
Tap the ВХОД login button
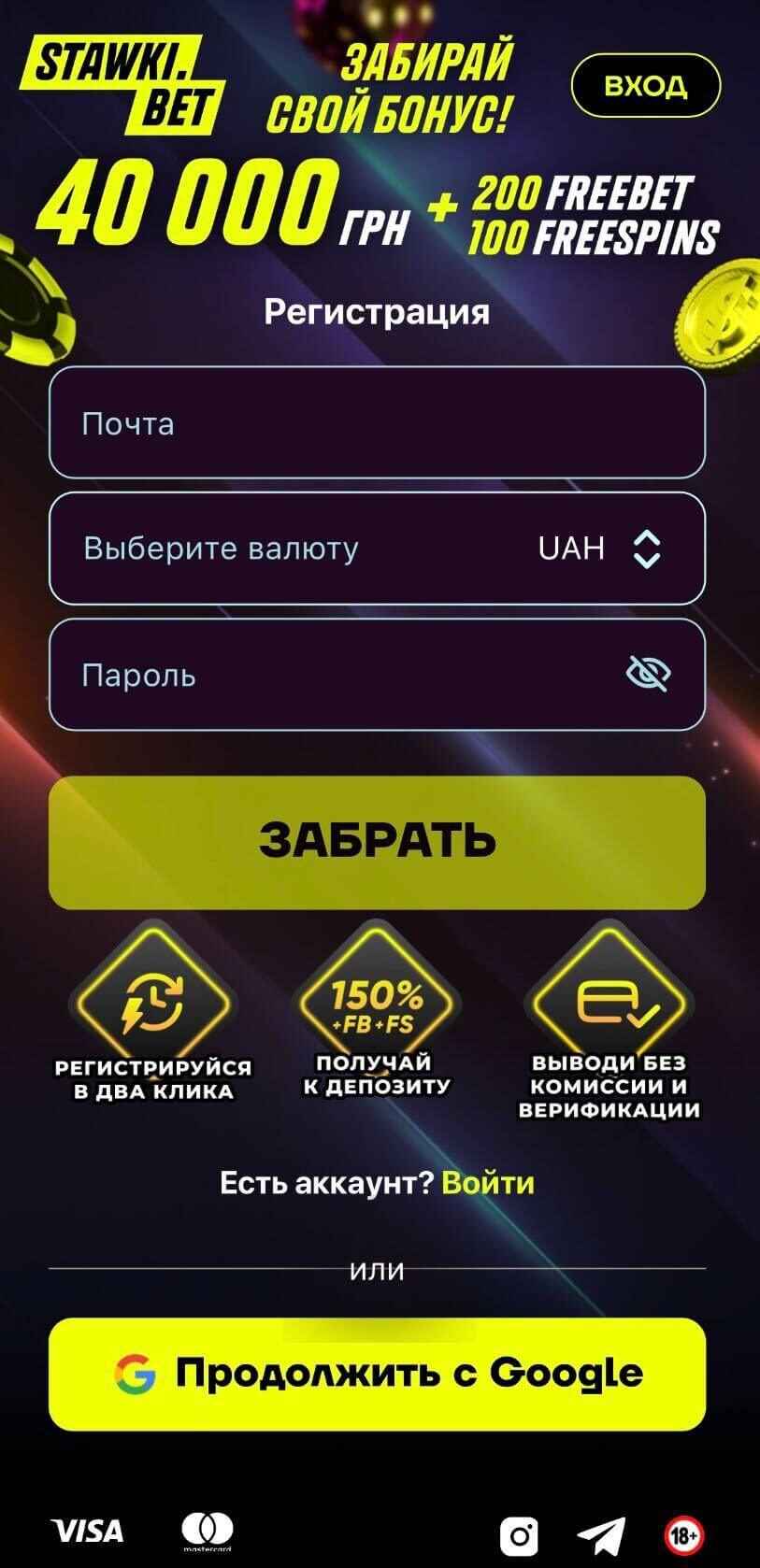click(x=645, y=86)
